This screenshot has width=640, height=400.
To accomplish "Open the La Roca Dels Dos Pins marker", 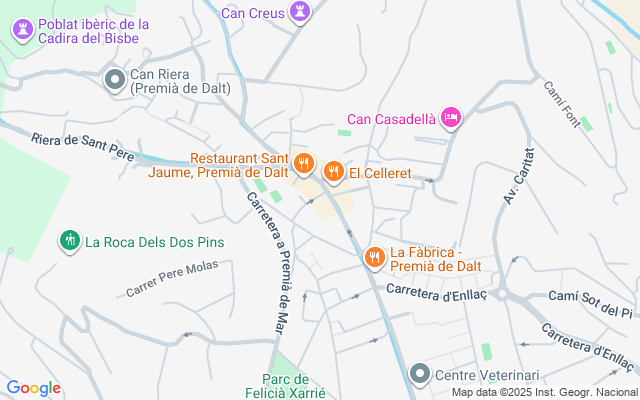I will (69, 241).
